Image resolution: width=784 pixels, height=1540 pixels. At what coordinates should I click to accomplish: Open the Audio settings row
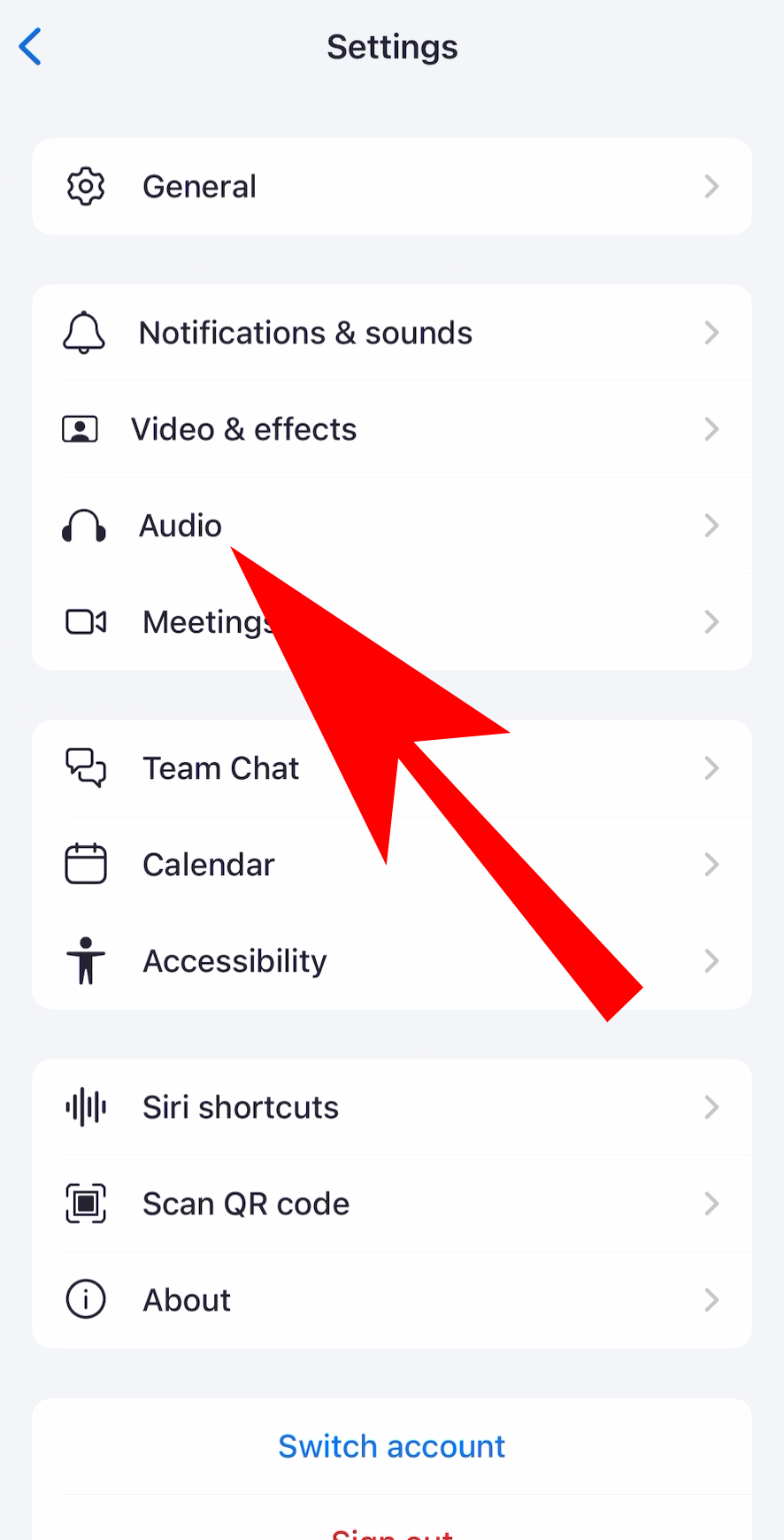point(392,526)
